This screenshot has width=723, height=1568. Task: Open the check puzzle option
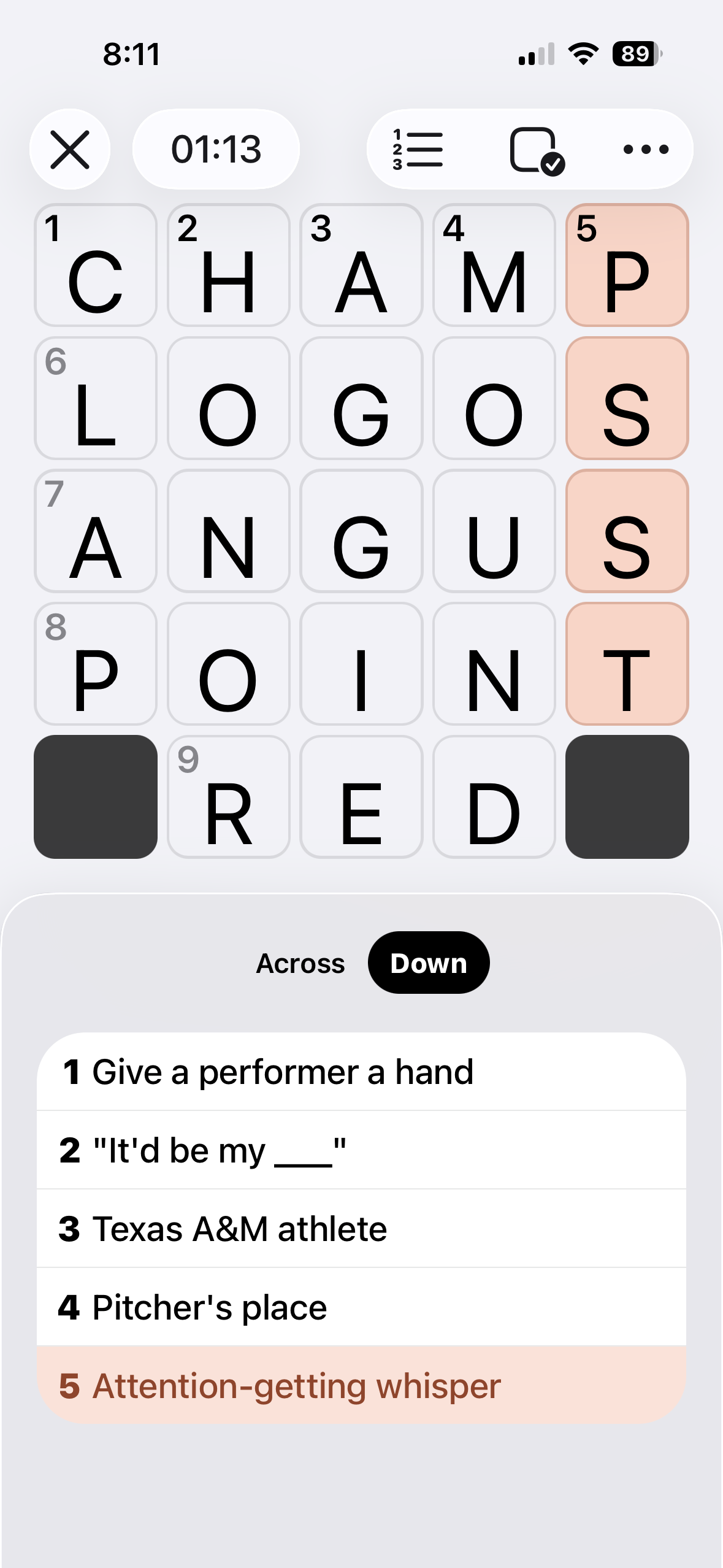coord(537,150)
